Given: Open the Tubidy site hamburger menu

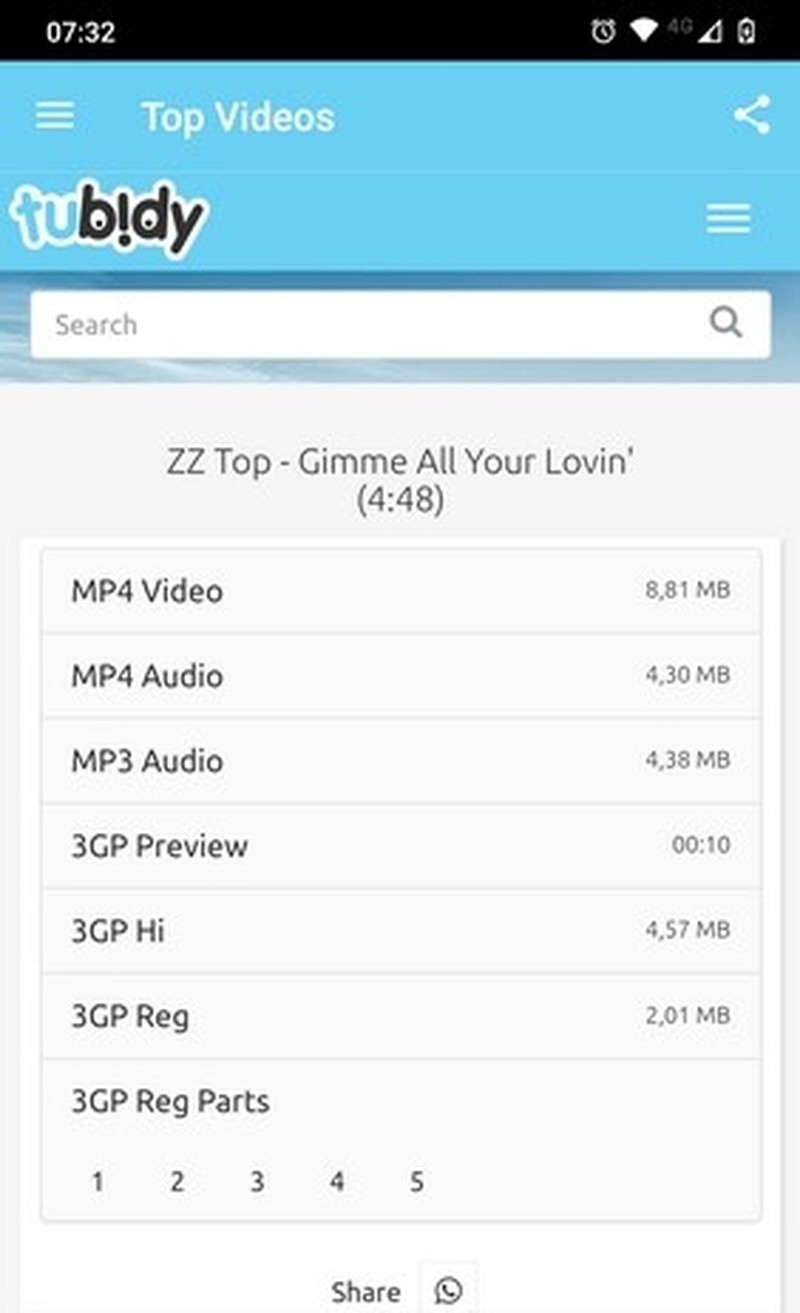Looking at the screenshot, I should (728, 218).
